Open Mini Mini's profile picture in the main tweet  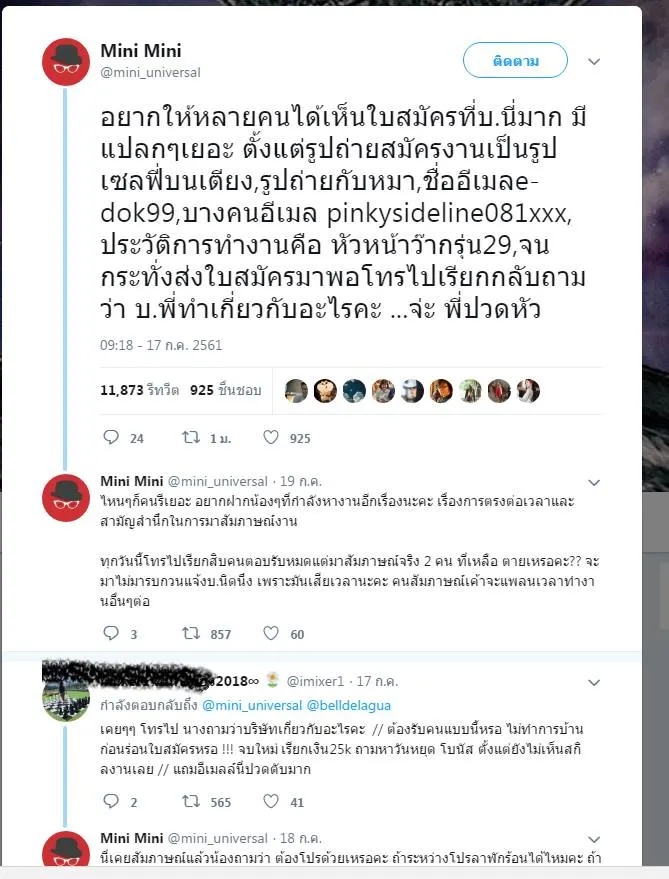(66, 61)
